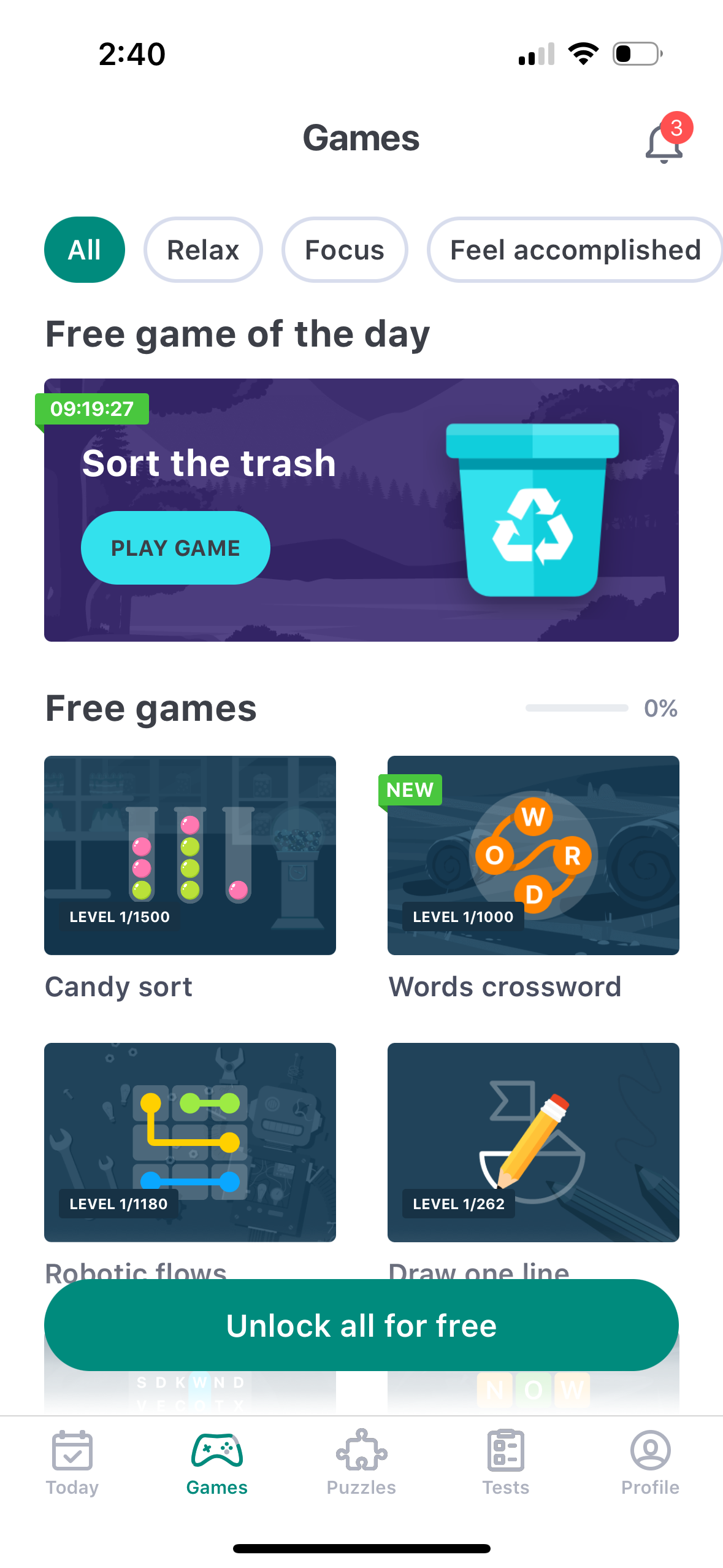This screenshot has height=1568, width=723.
Task: Open the Candy sort game thumbnail
Action: (189, 855)
